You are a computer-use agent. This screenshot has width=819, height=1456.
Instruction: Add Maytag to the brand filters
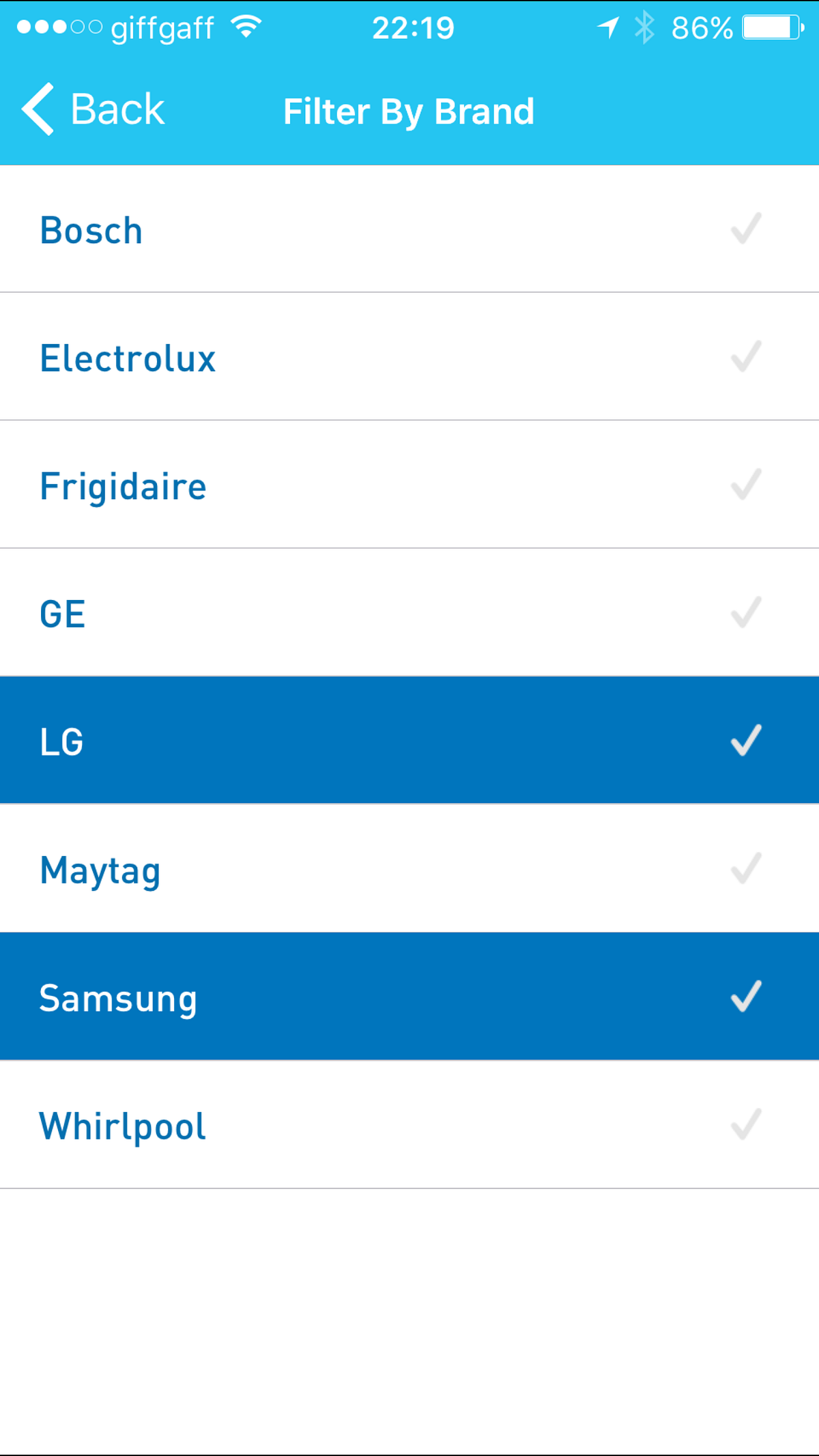click(x=409, y=869)
